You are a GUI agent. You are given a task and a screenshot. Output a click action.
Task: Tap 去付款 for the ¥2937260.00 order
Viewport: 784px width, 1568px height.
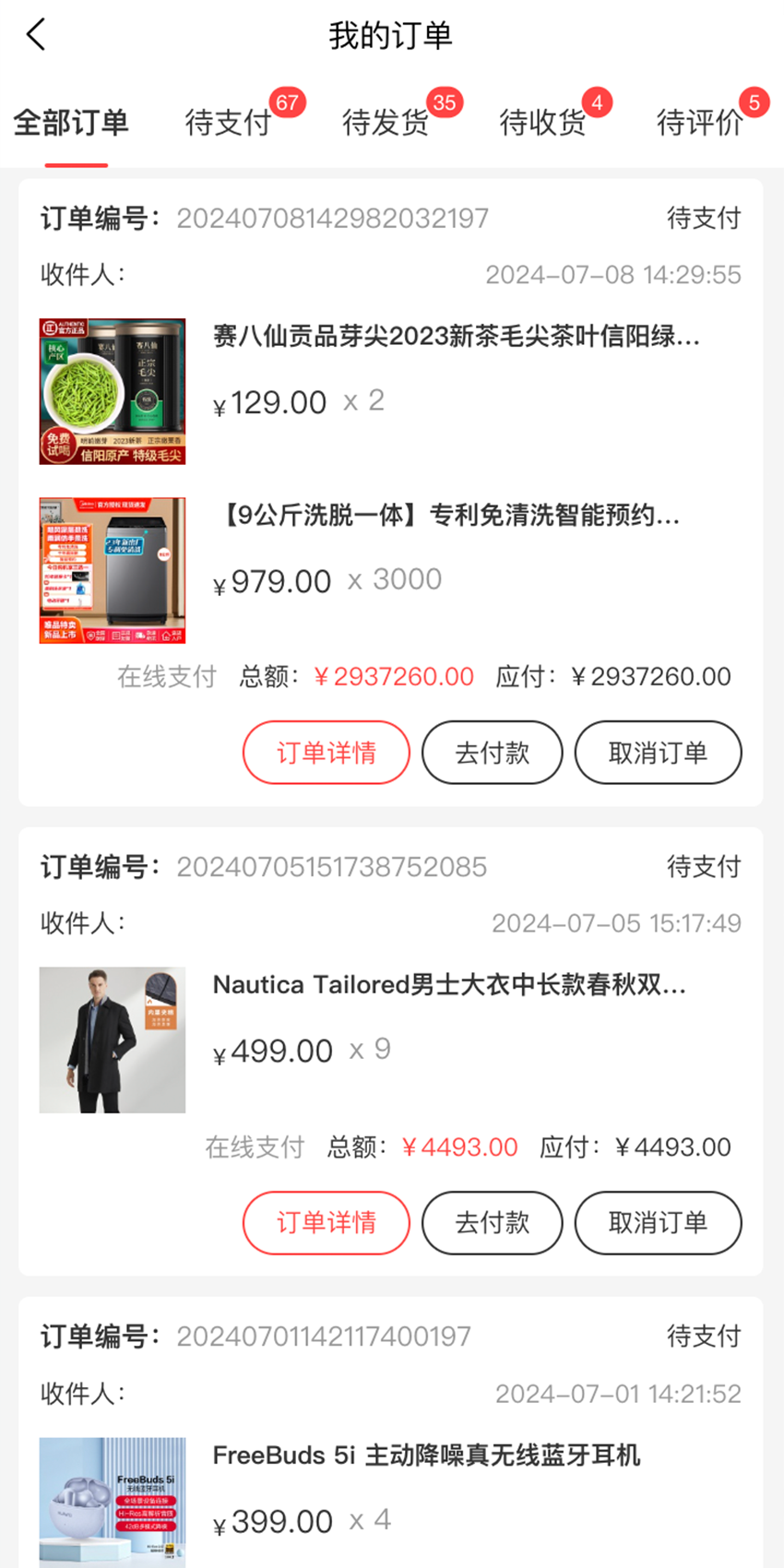coord(493,753)
